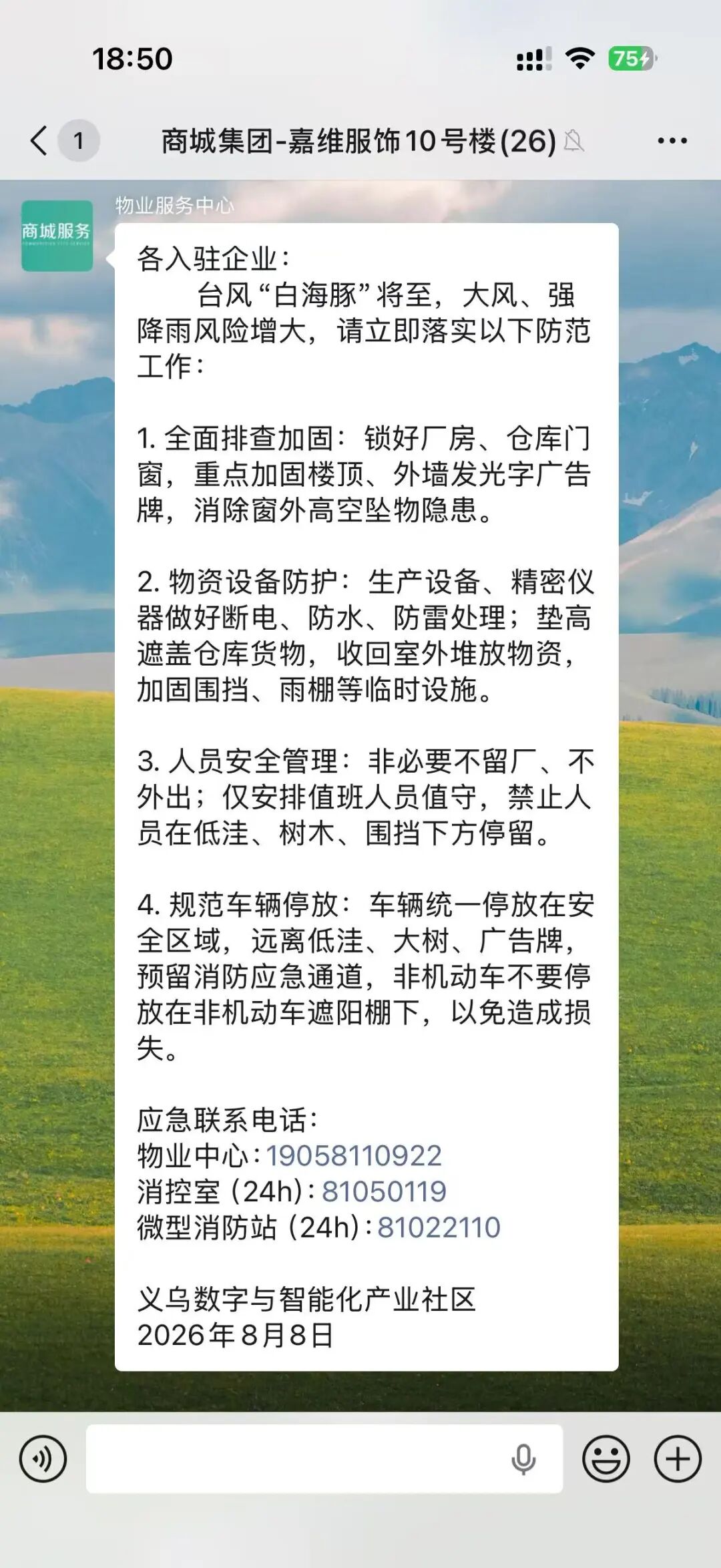Start voice dictation with the microphone icon
This screenshot has width=721, height=1568.
coord(523,1459)
